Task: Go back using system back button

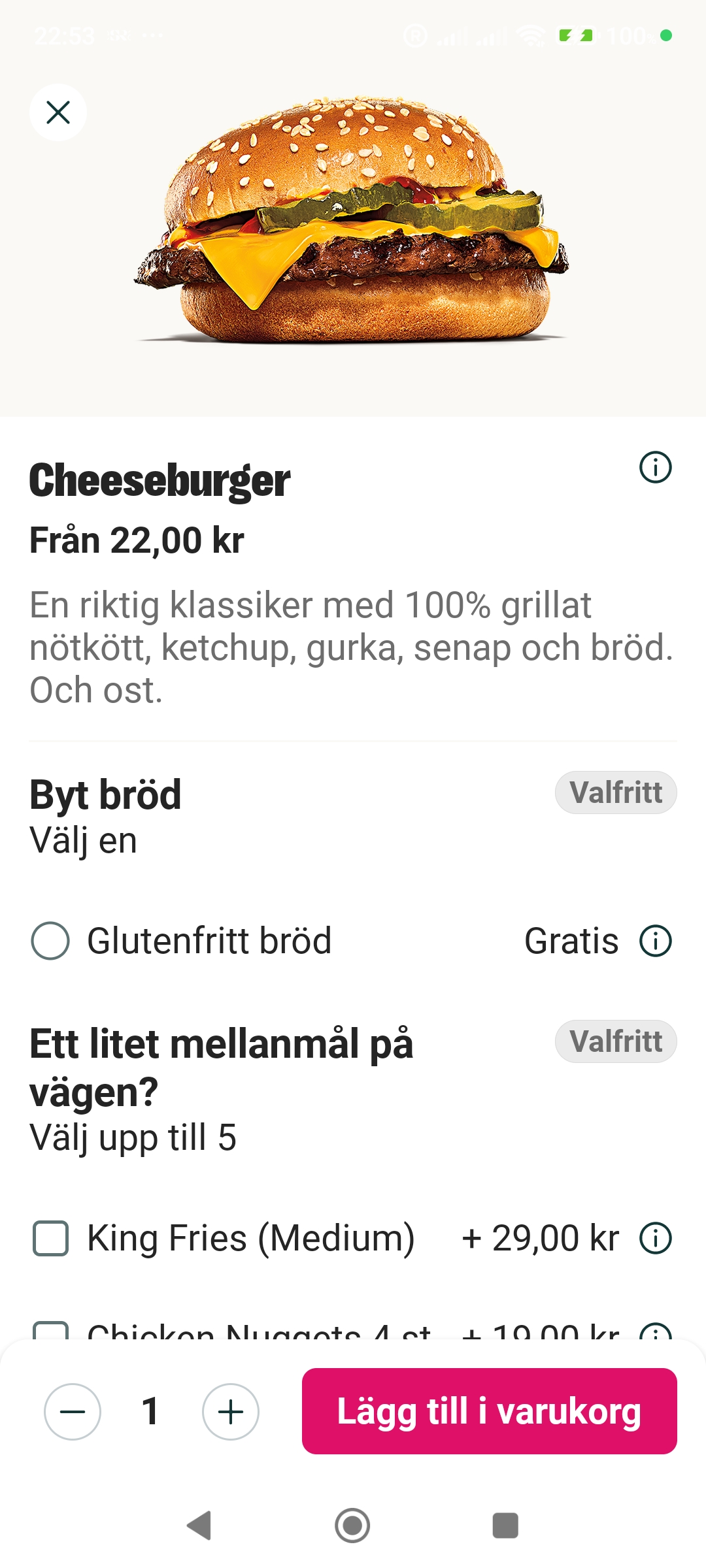Action: pyautogui.click(x=199, y=1526)
